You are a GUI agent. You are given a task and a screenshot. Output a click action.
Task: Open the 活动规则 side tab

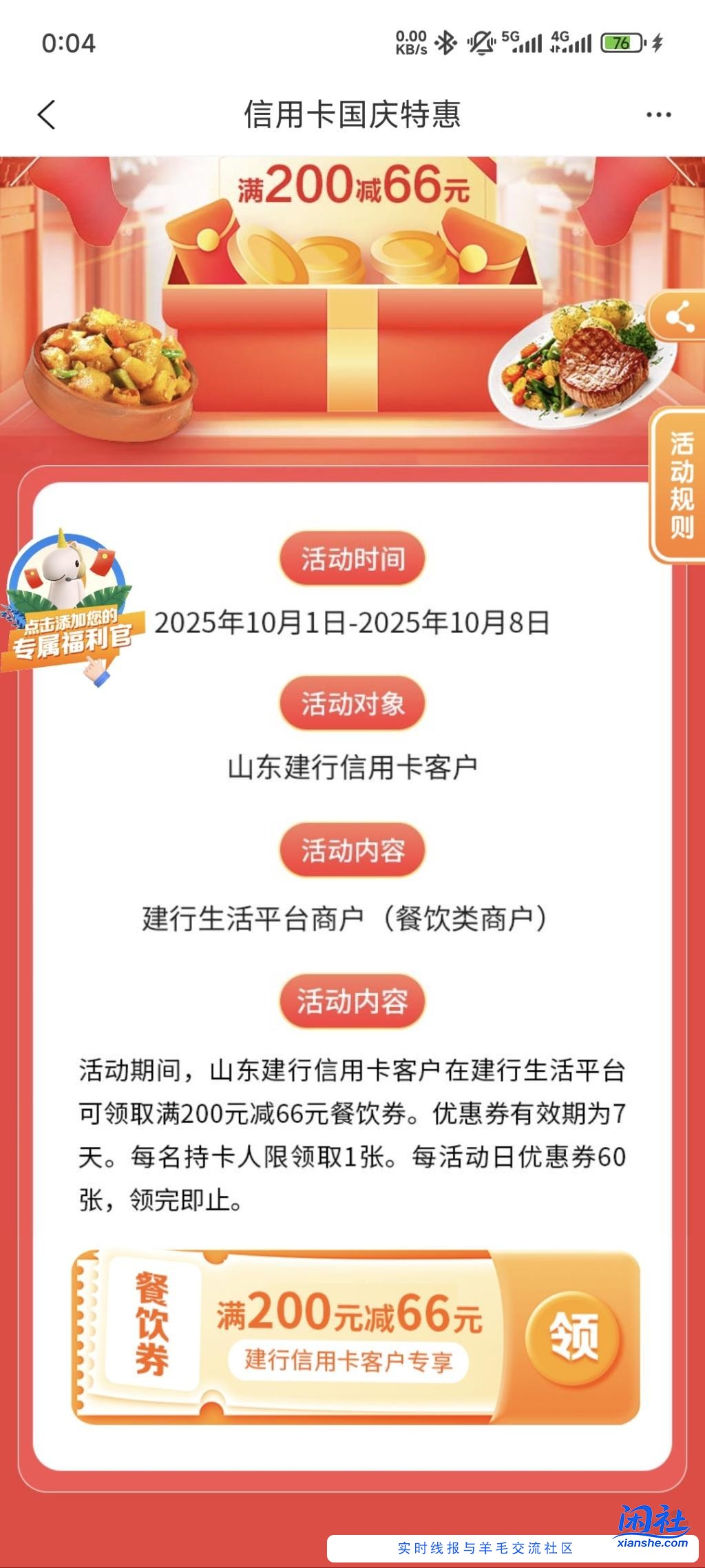[680, 485]
